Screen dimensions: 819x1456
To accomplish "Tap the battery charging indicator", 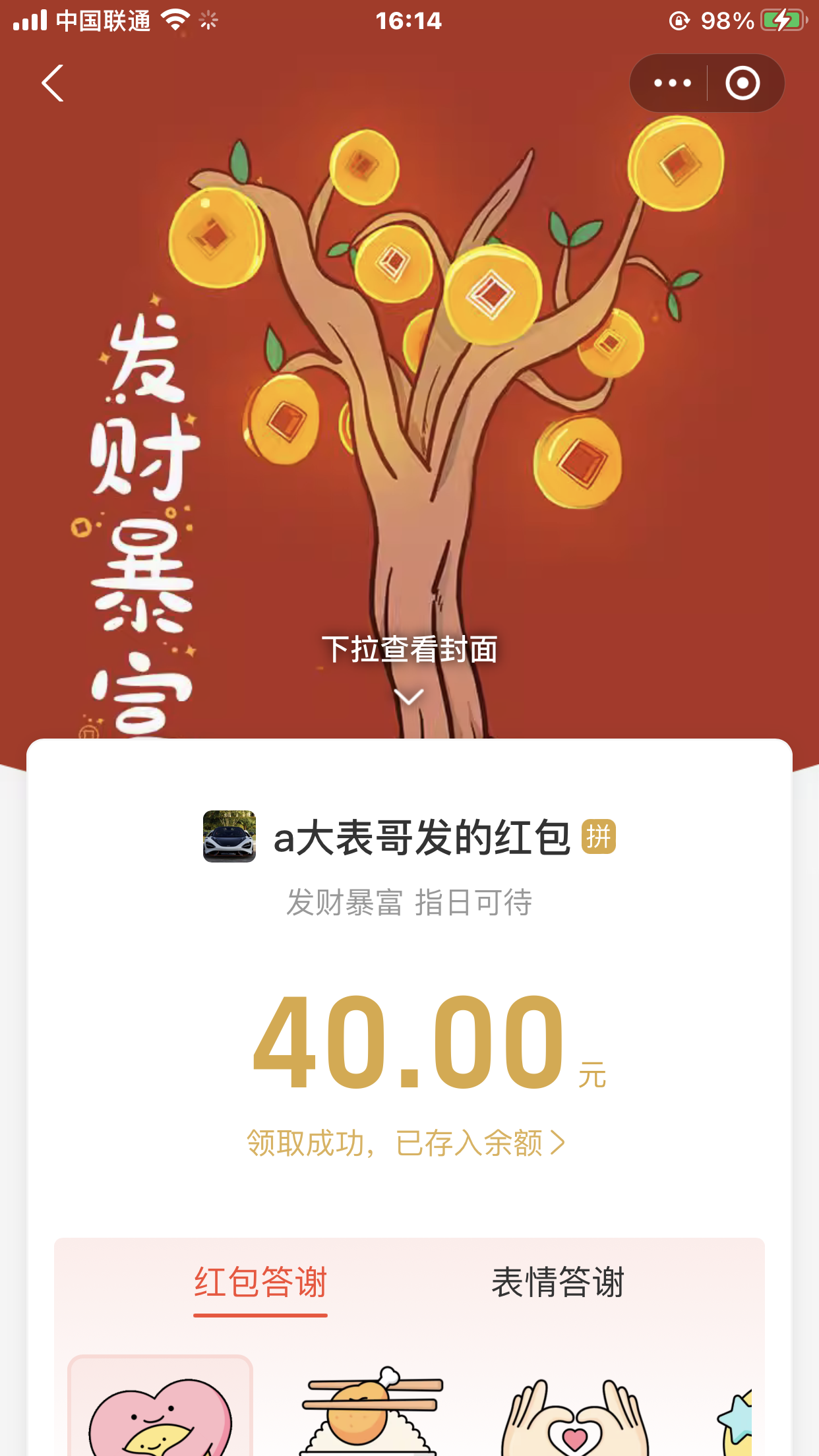I will (x=781, y=20).
